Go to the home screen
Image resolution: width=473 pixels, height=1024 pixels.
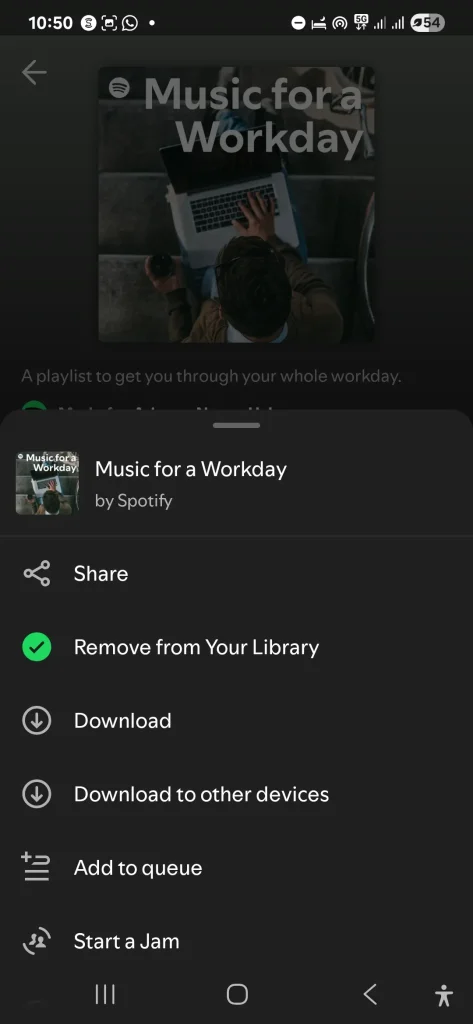tap(236, 994)
